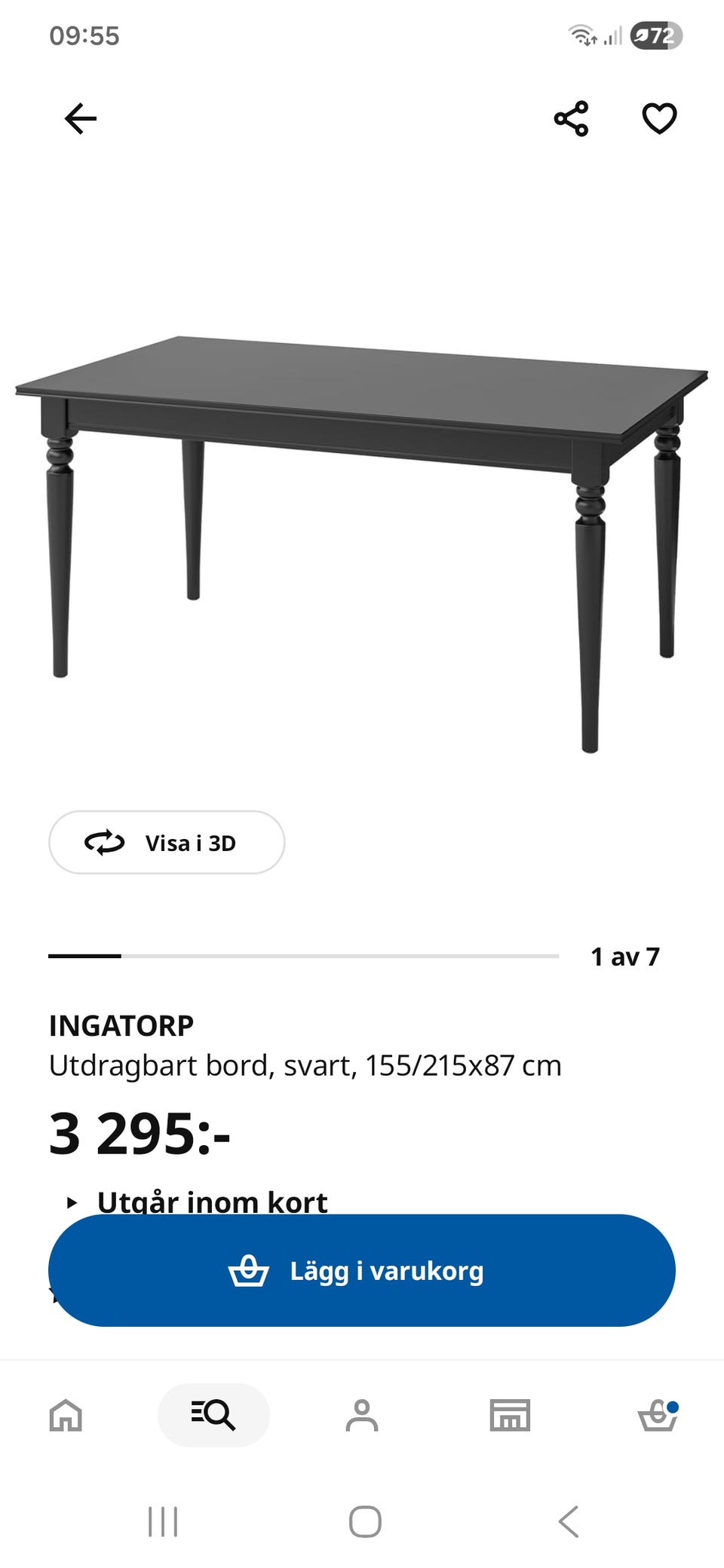Share this INGATORP table
Image resolution: width=724 pixels, height=1568 pixels.
pyautogui.click(x=571, y=118)
